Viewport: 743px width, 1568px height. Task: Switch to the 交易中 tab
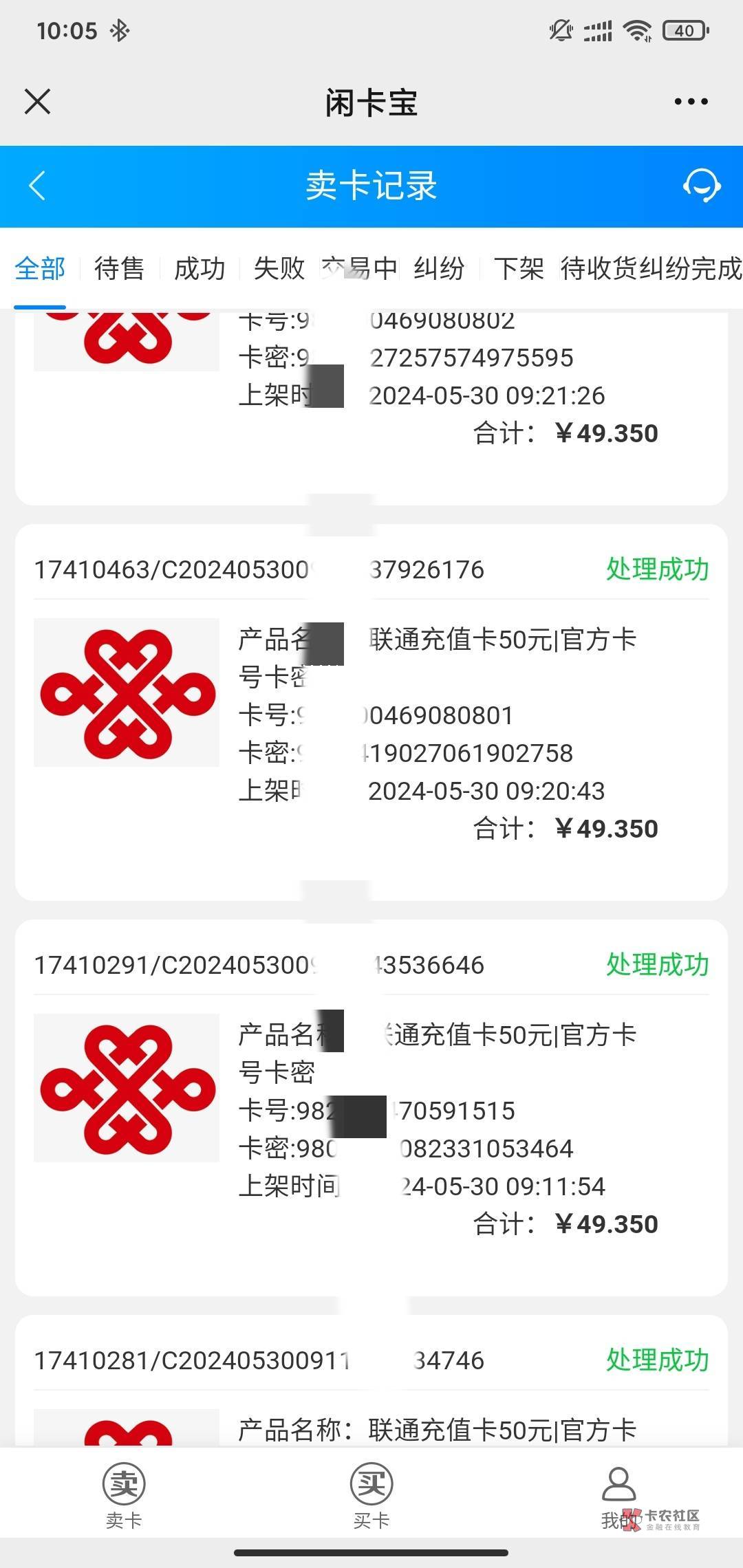tap(359, 268)
